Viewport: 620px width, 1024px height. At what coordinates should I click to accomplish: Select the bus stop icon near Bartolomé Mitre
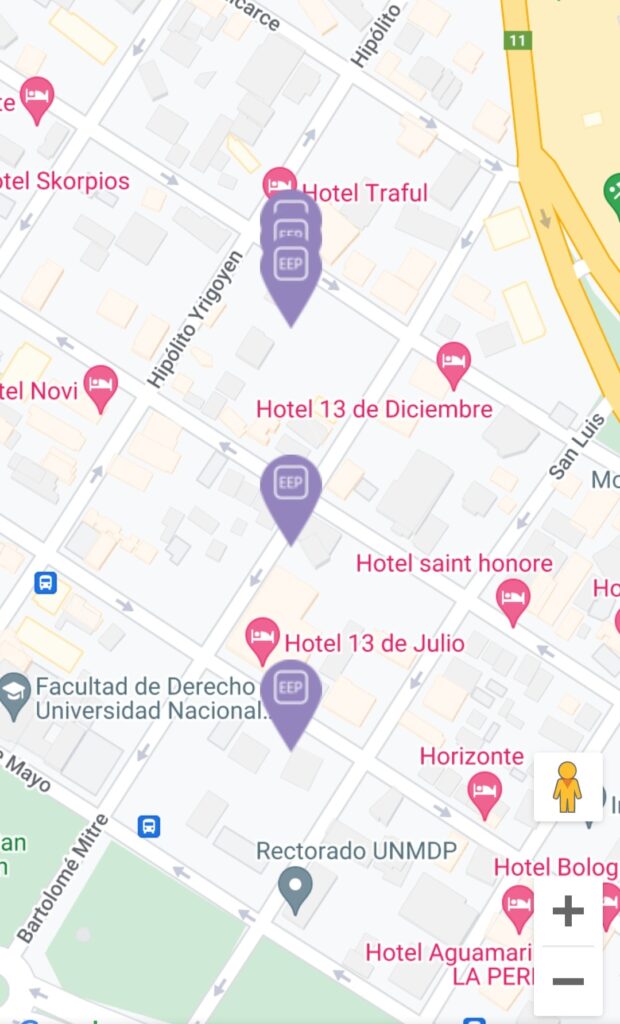point(149,826)
